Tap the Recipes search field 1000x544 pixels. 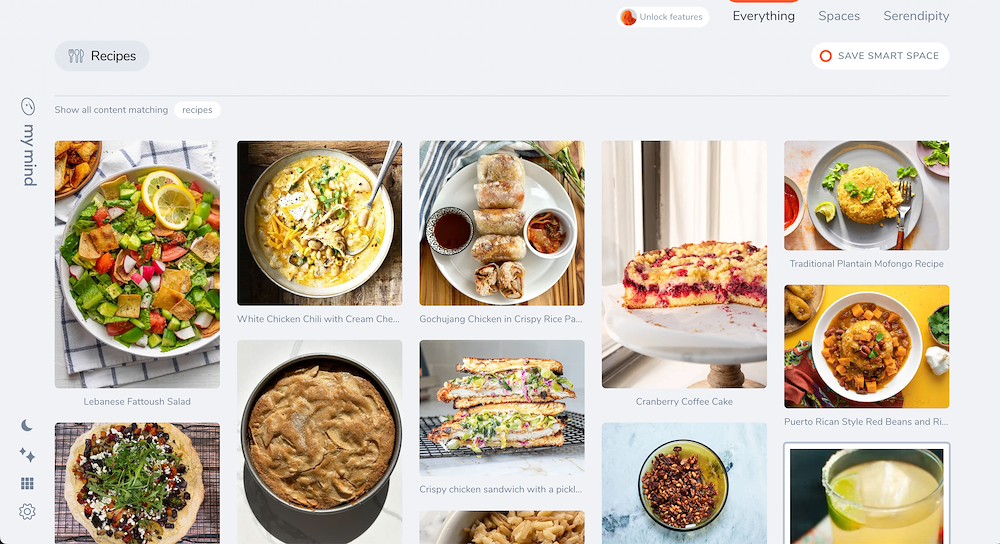click(x=102, y=56)
